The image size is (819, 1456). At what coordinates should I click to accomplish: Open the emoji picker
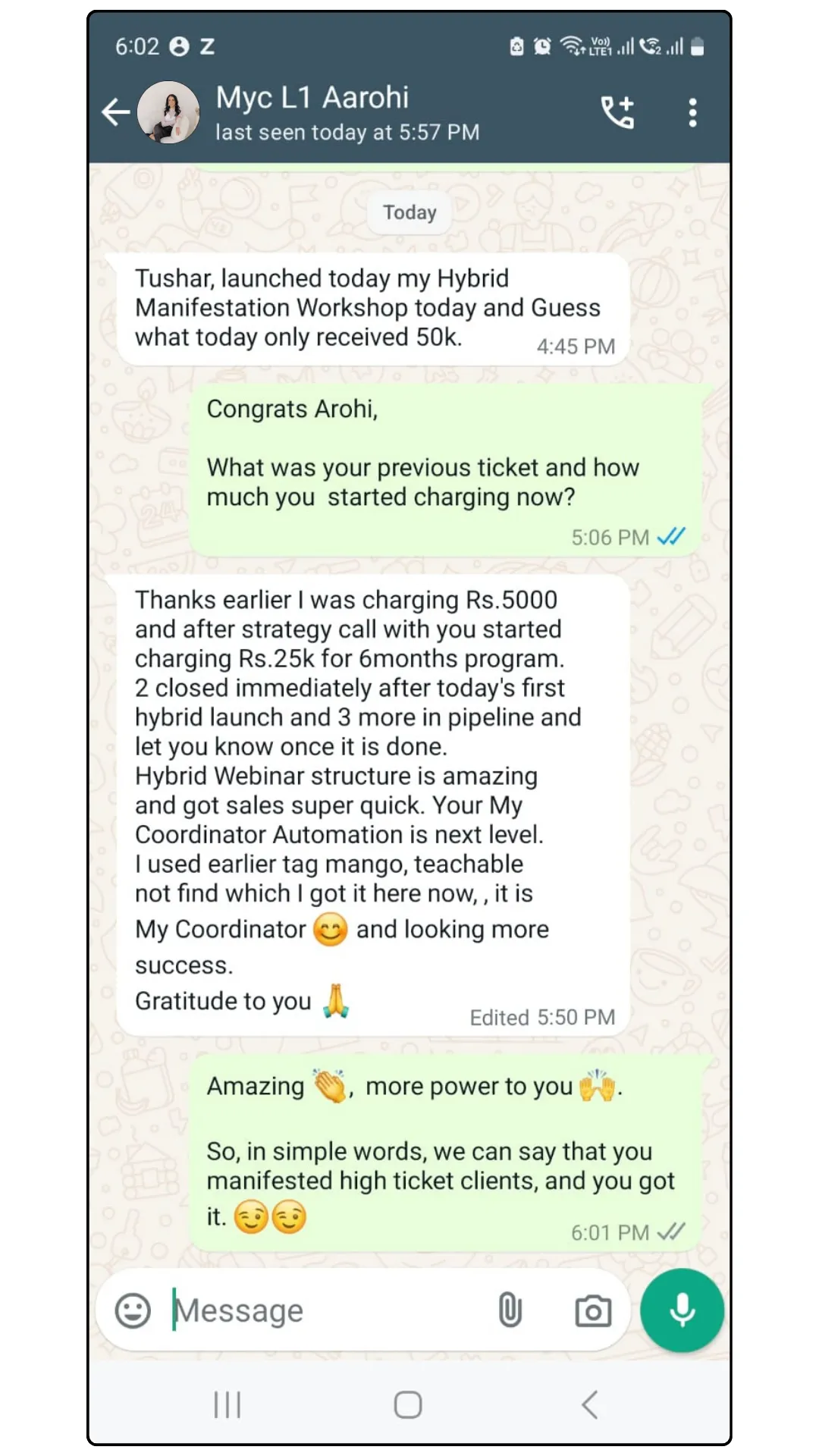pyautogui.click(x=133, y=1310)
